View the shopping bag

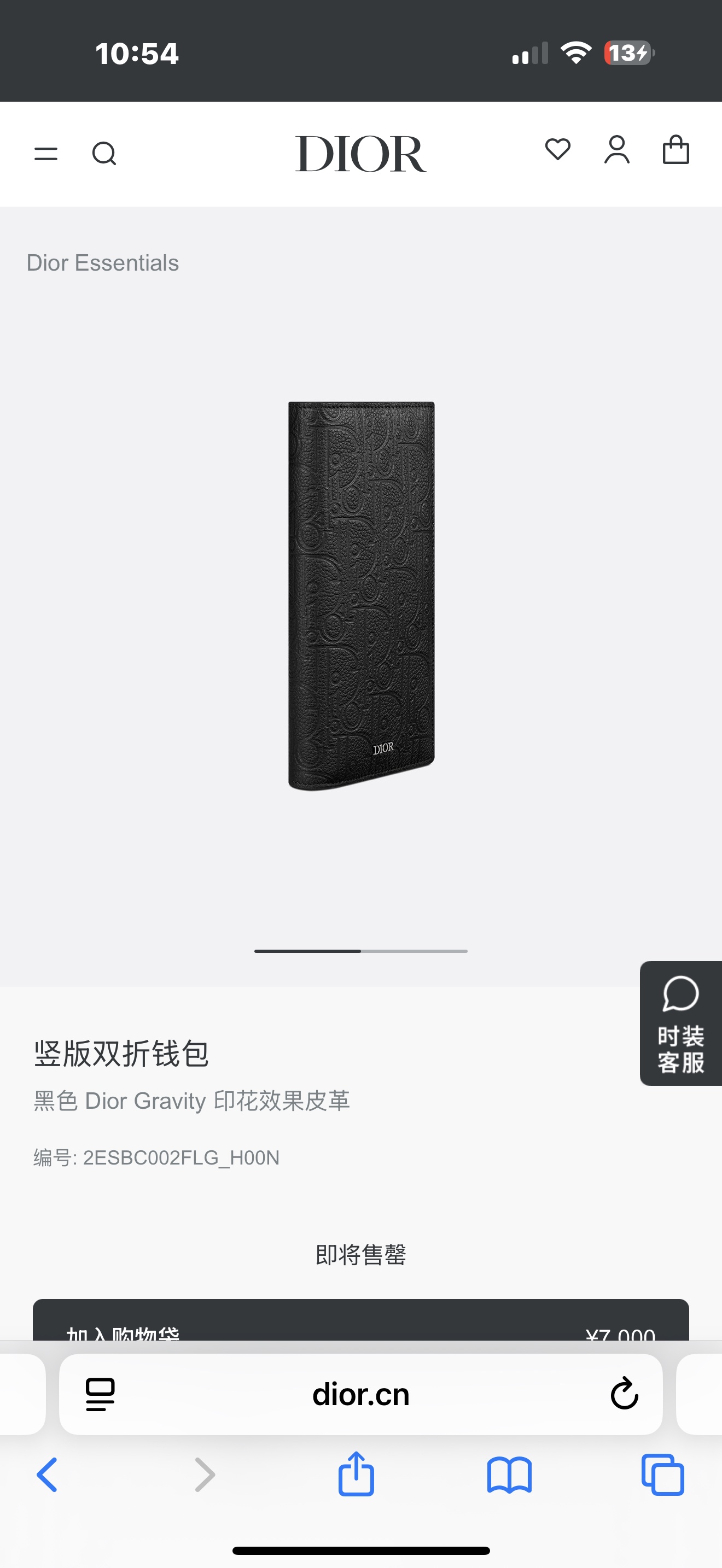click(x=676, y=150)
